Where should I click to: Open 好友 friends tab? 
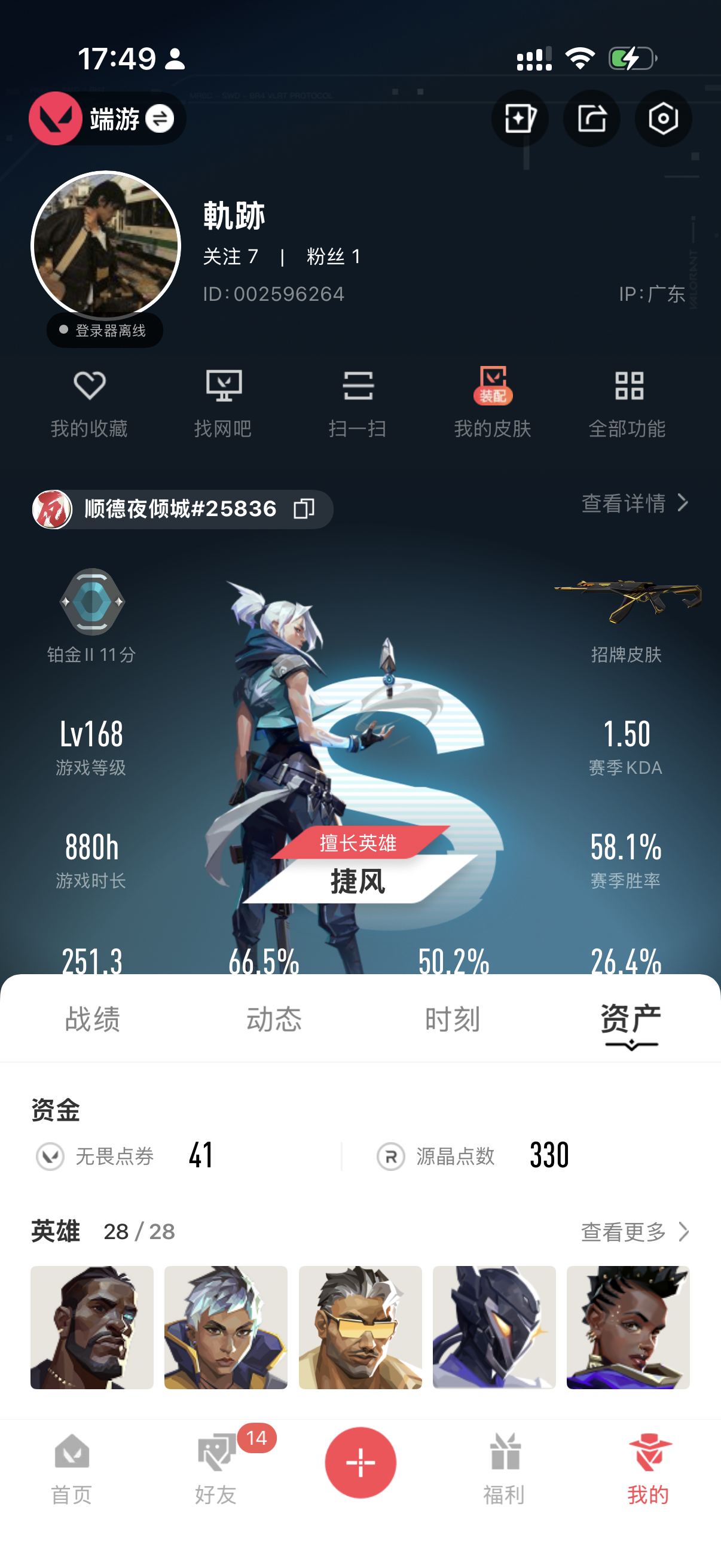click(x=216, y=1468)
